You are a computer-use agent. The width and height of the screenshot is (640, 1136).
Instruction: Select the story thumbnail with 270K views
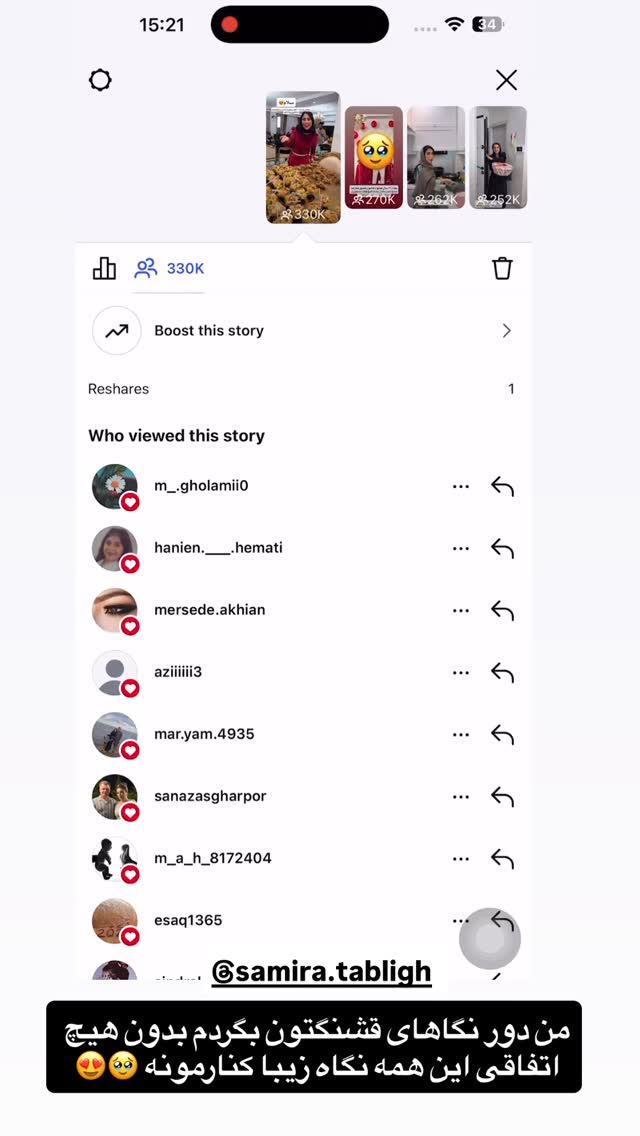[x=373, y=158]
